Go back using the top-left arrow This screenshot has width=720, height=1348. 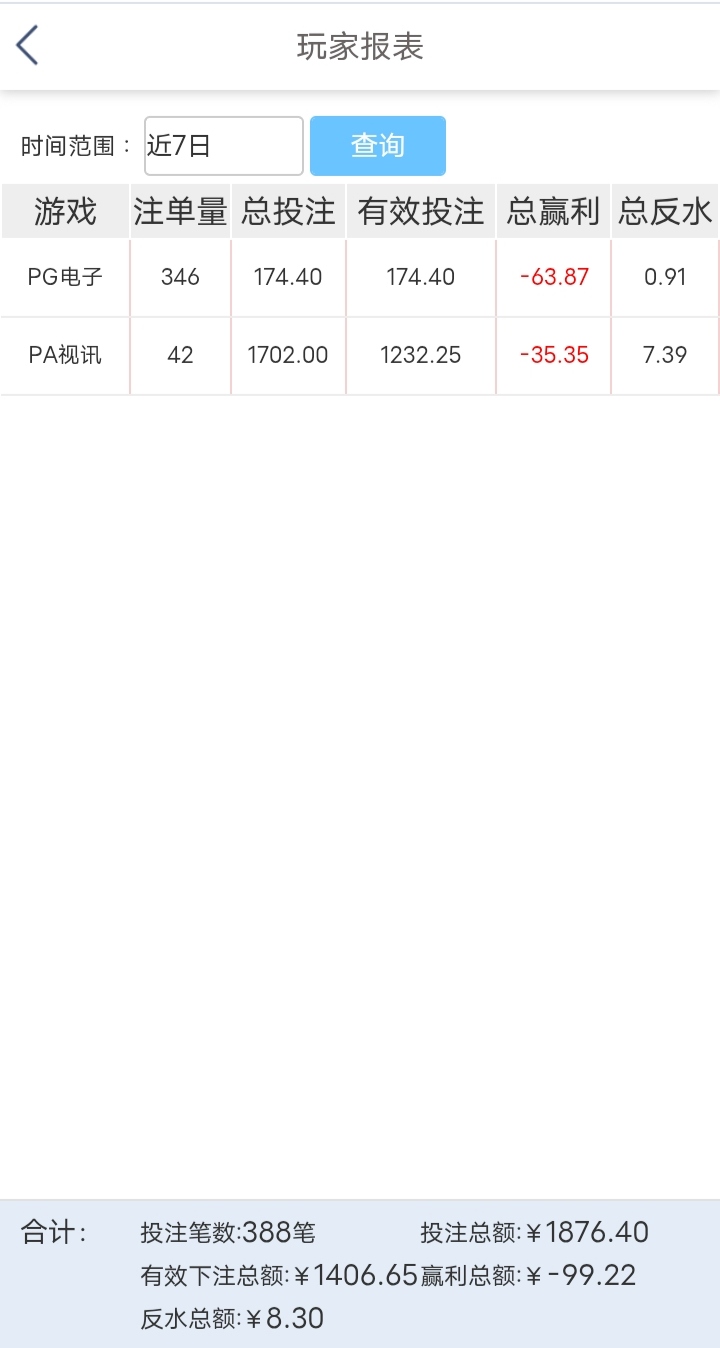pos(27,46)
